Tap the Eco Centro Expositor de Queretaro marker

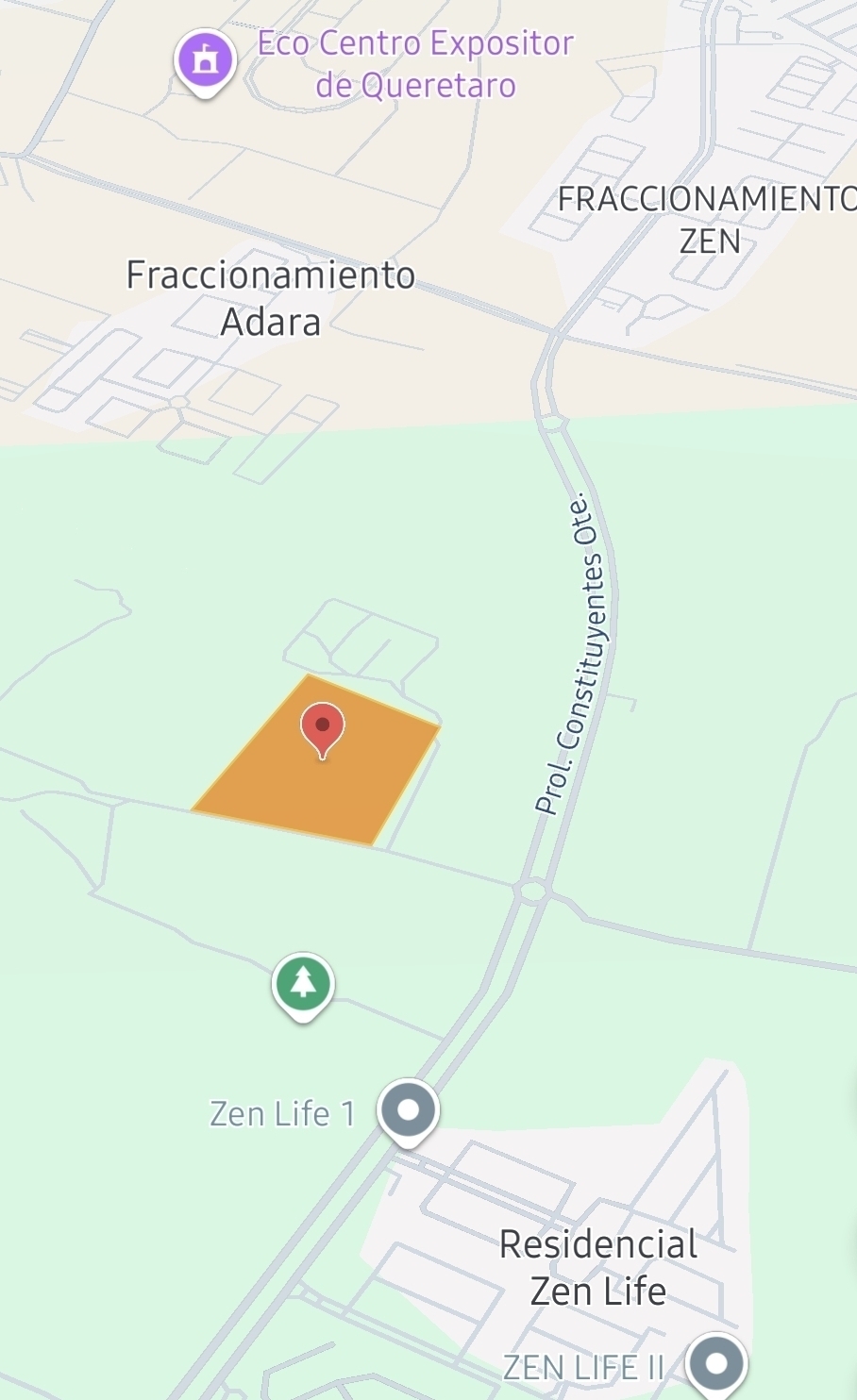tap(205, 60)
